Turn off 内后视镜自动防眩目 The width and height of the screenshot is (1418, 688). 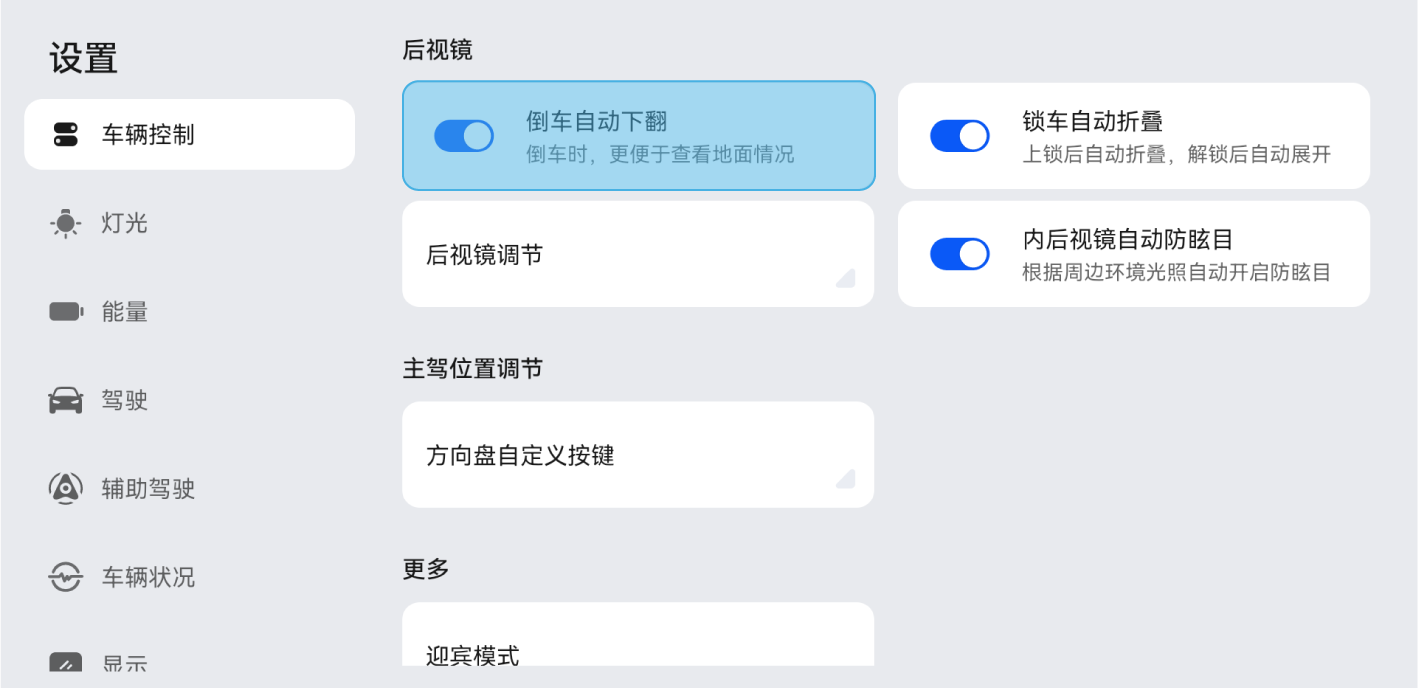tap(959, 254)
